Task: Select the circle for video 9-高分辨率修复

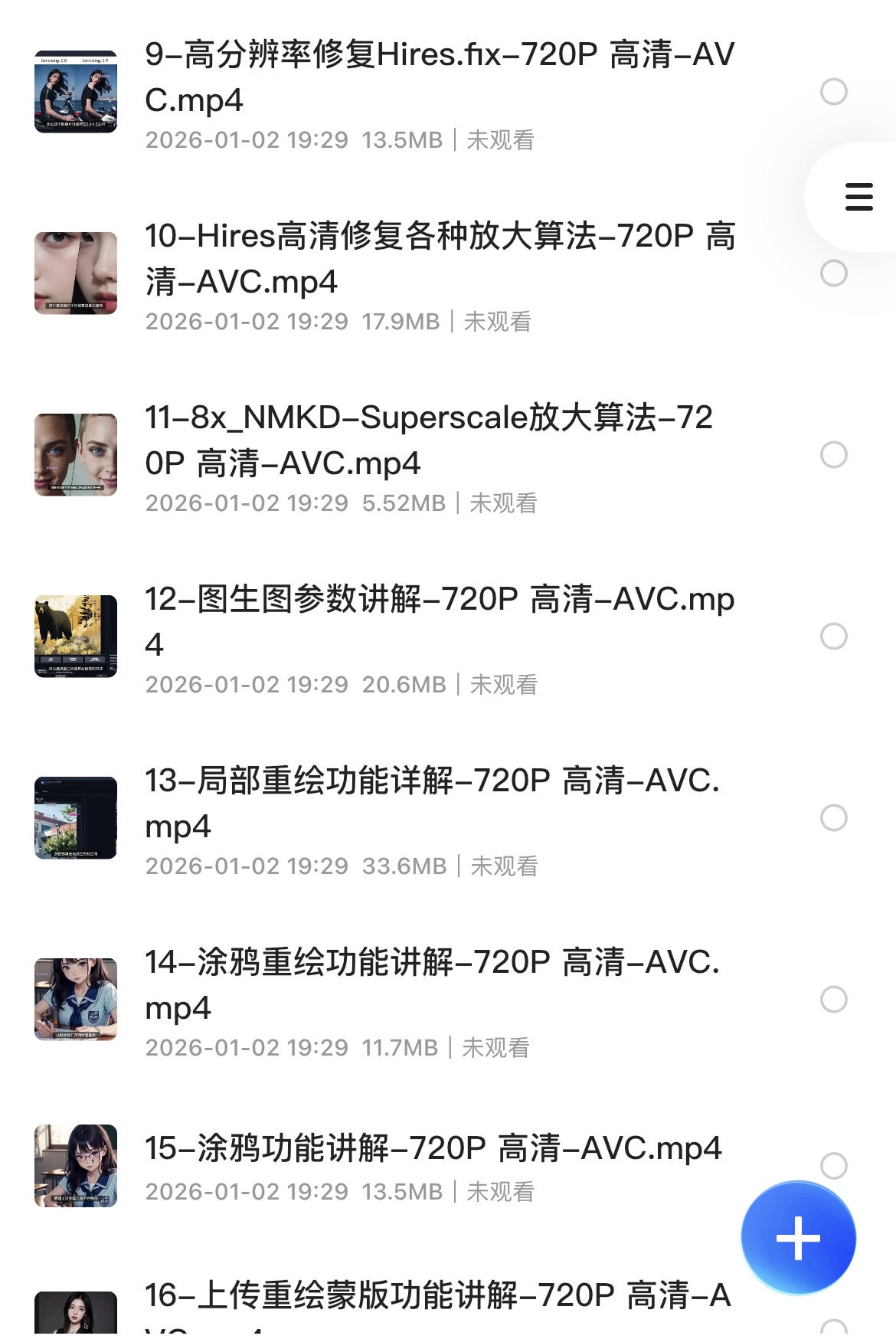Action: [833, 92]
